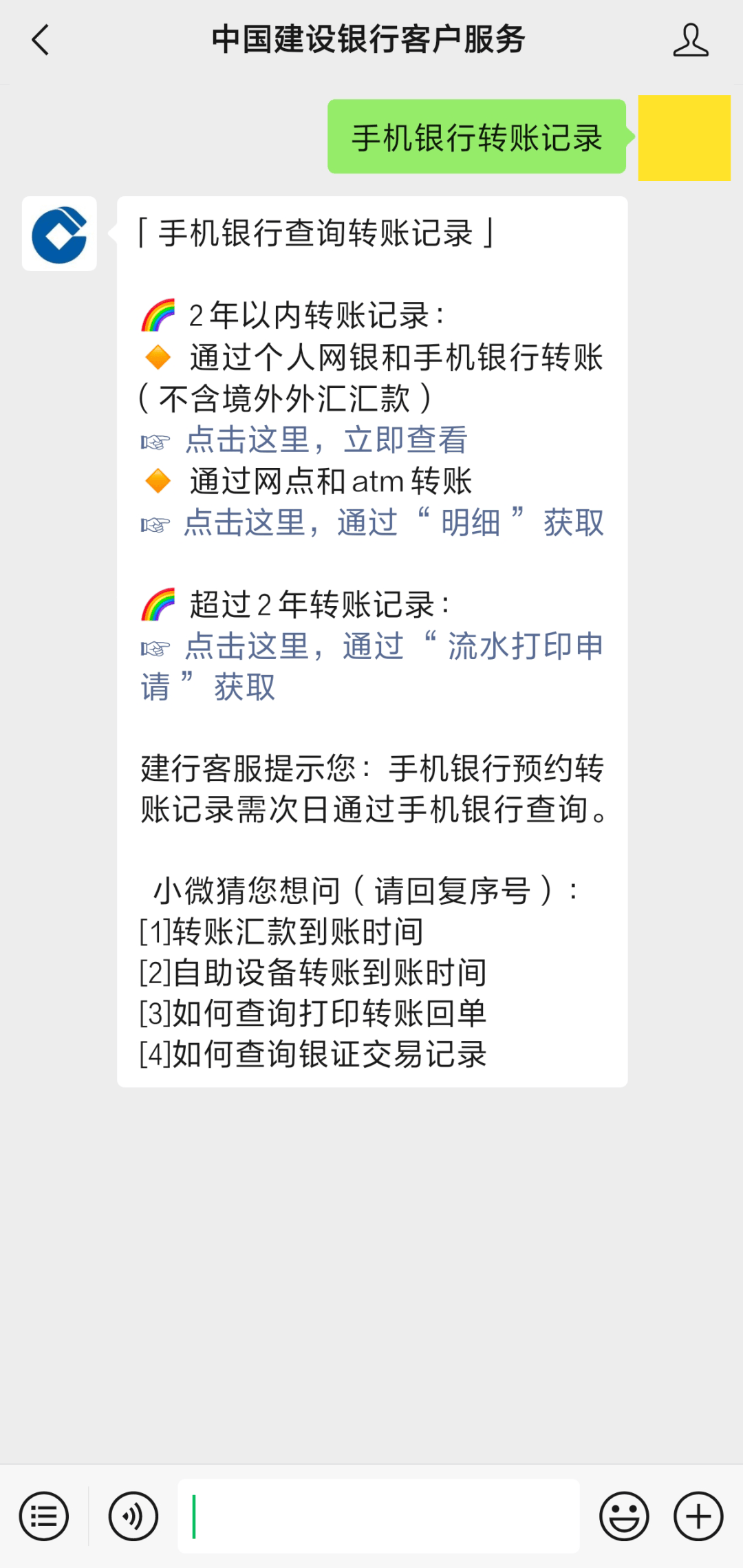
Task: Open the contact profile person icon
Action: 691,40
